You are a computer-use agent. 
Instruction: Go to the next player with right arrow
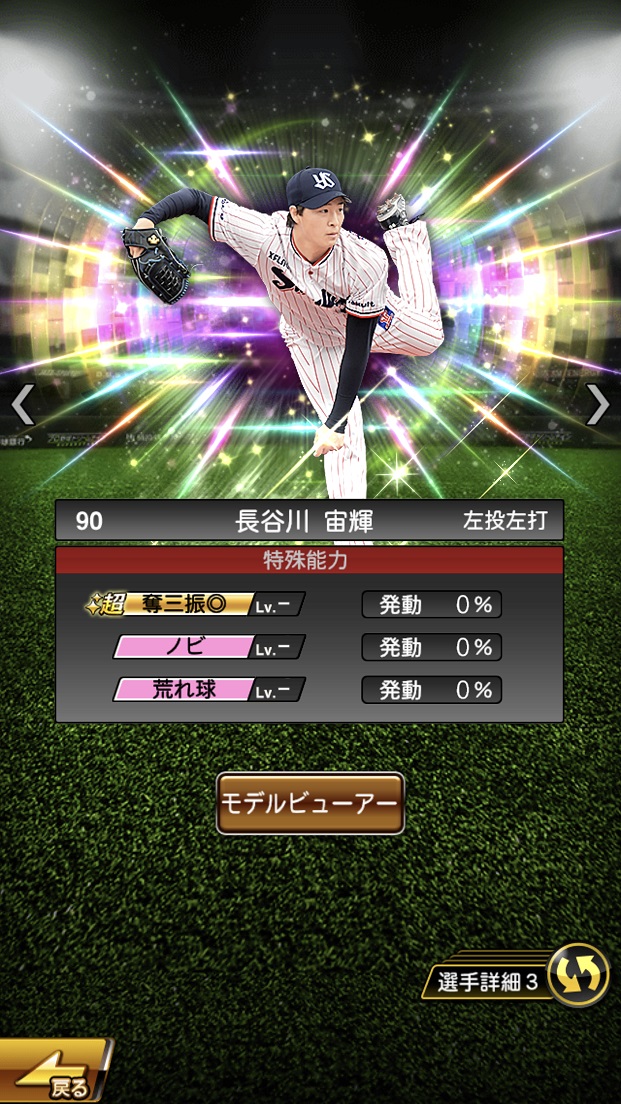tap(597, 405)
